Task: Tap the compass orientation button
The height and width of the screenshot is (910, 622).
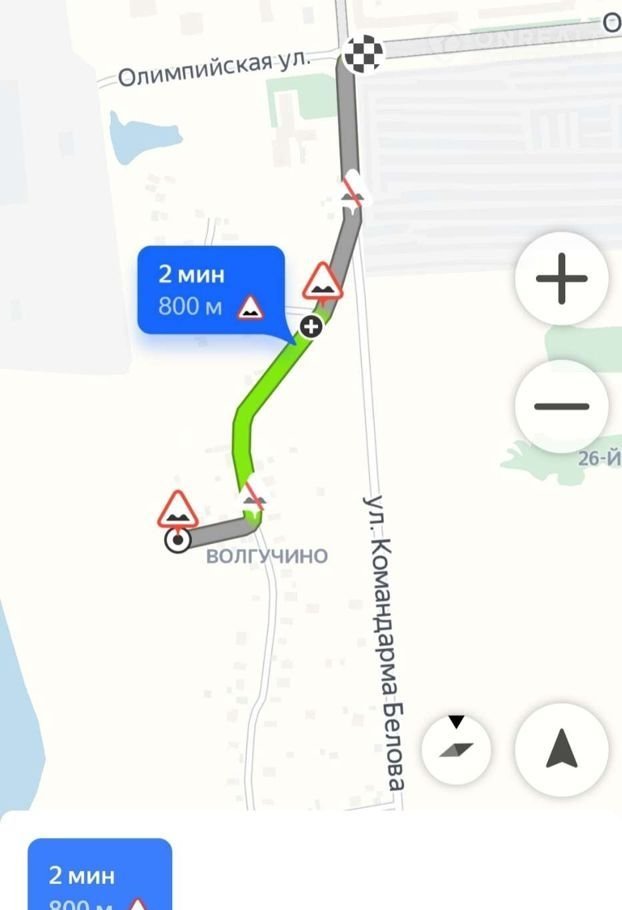Action: [457, 748]
